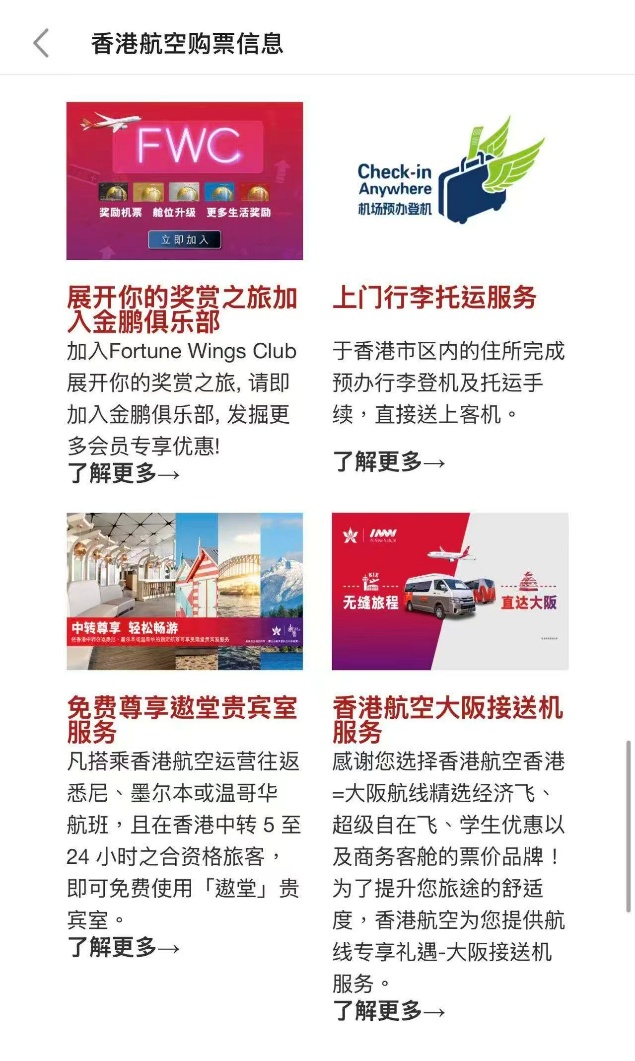Open the 无缝旅程 直达大阪 banner
This screenshot has height=1061, width=635.
[450, 591]
